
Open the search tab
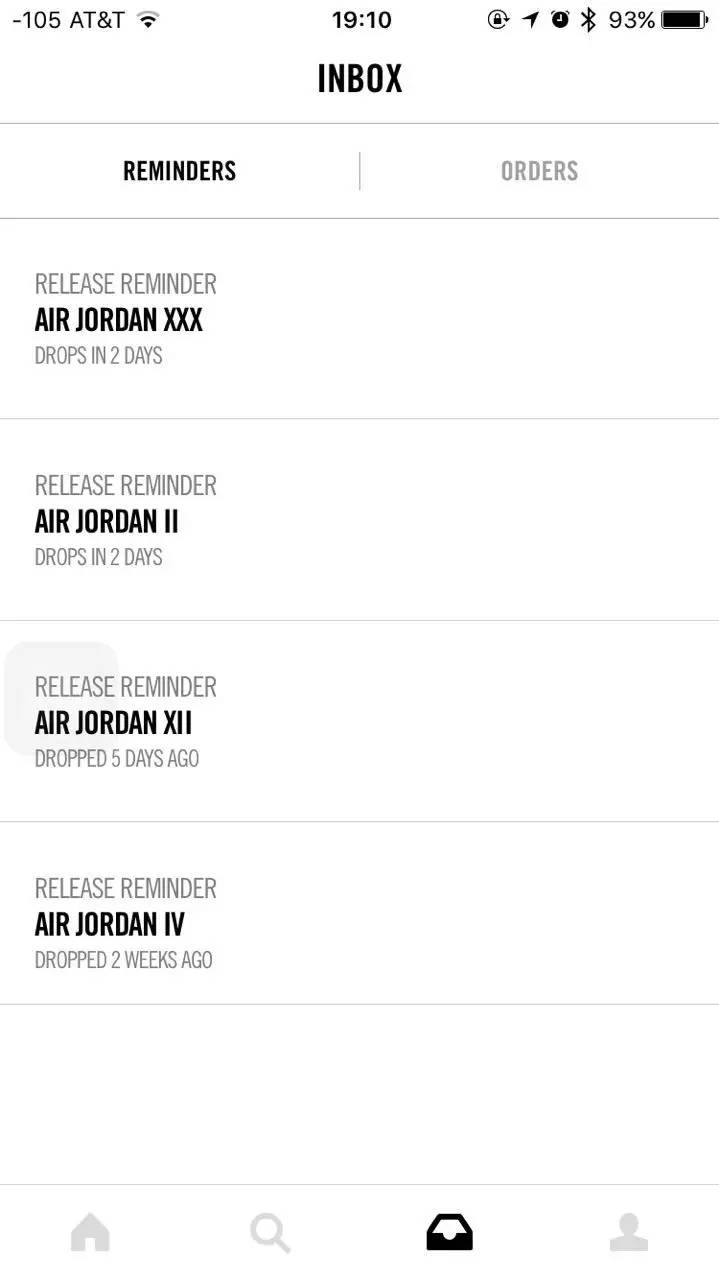[x=270, y=1232]
